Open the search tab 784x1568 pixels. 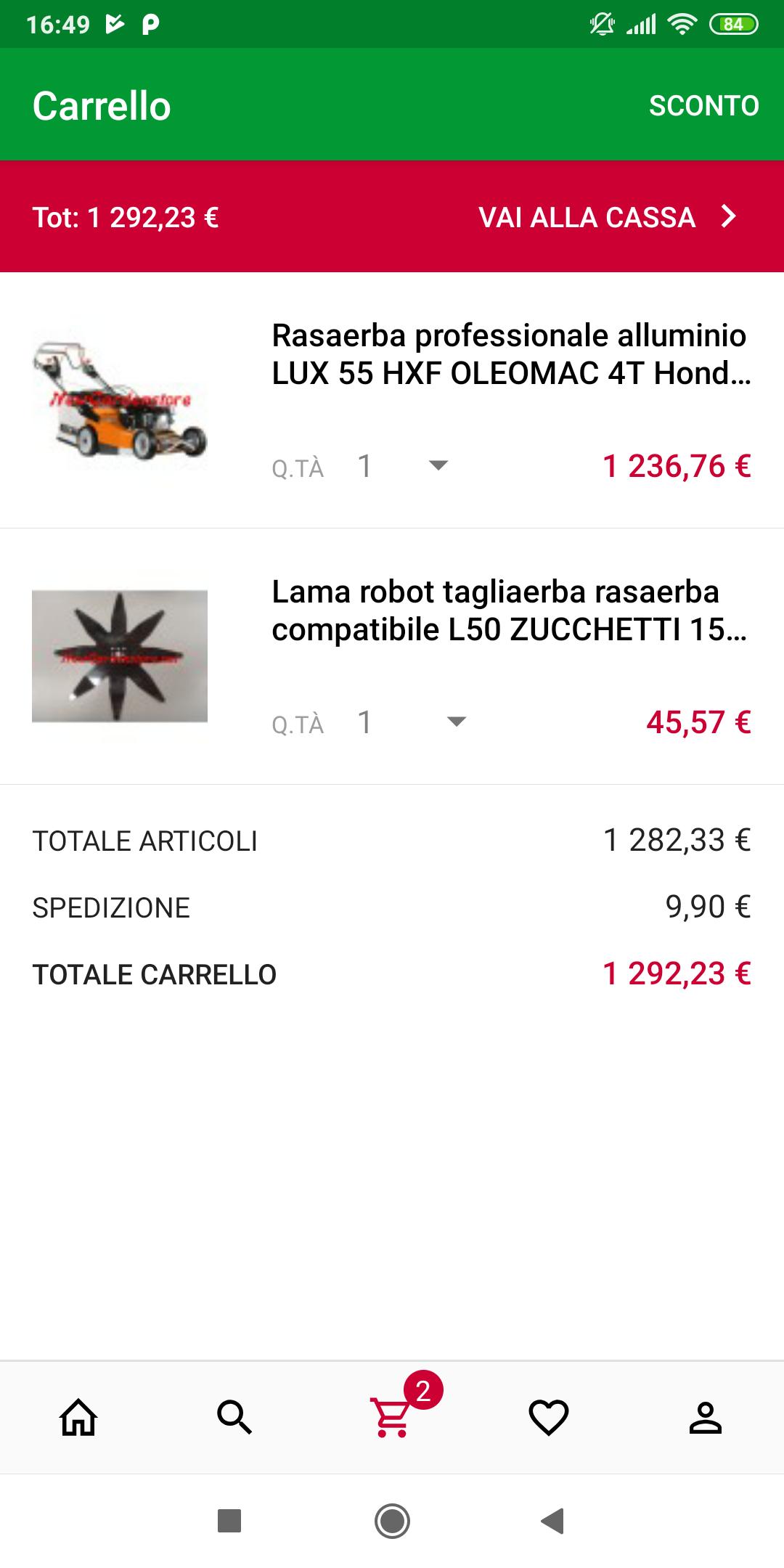(x=234, y=1417)
